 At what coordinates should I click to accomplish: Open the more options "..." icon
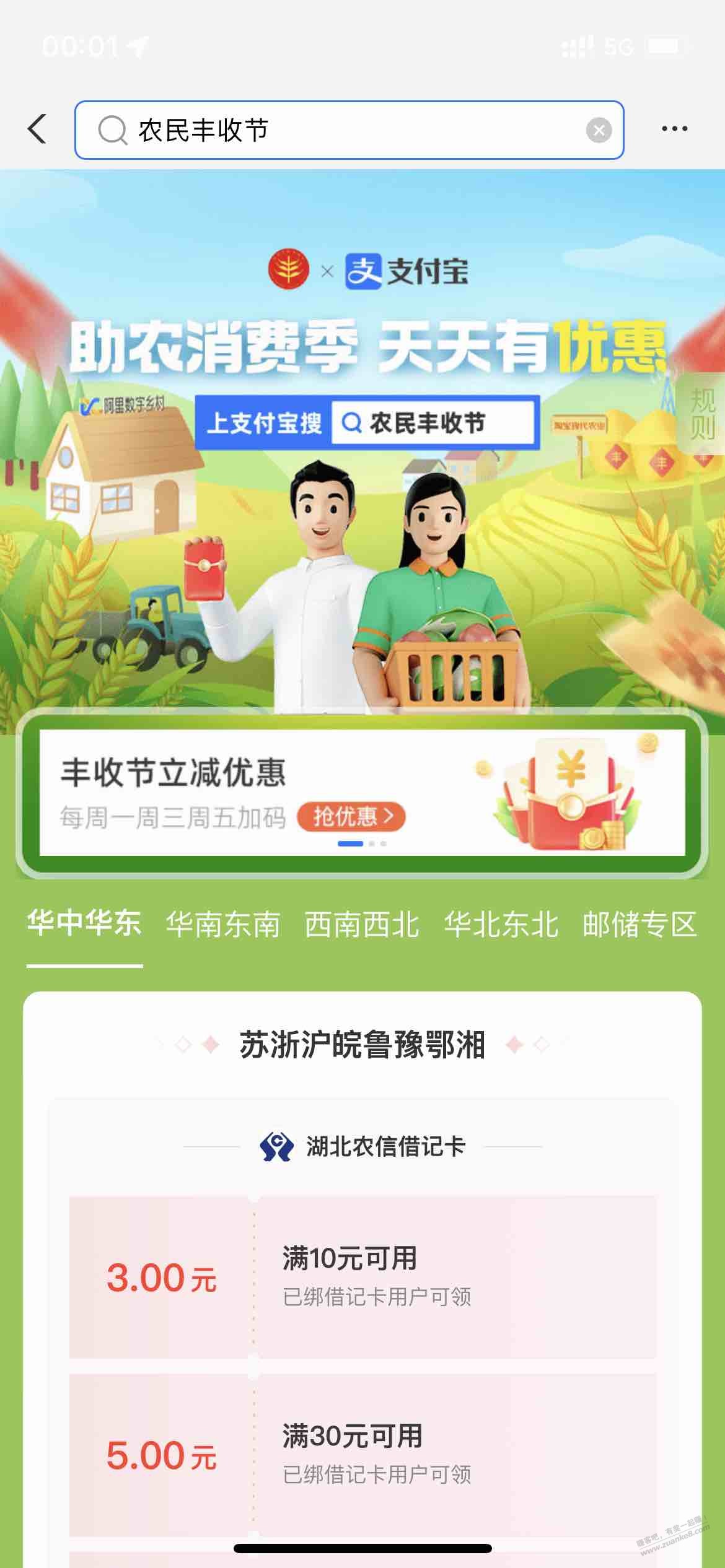click(675, 128)
